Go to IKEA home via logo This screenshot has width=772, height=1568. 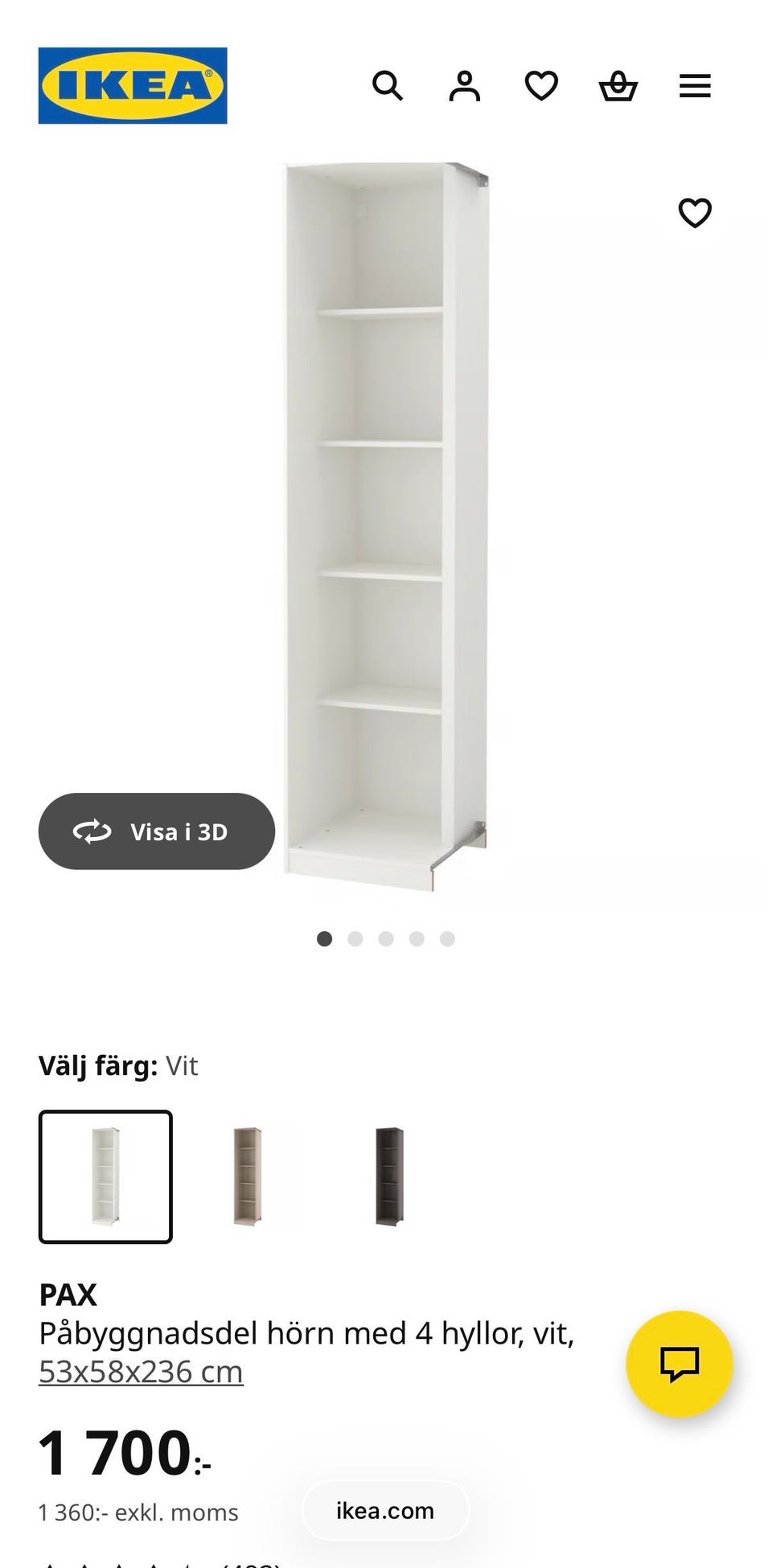click(133, 85)
